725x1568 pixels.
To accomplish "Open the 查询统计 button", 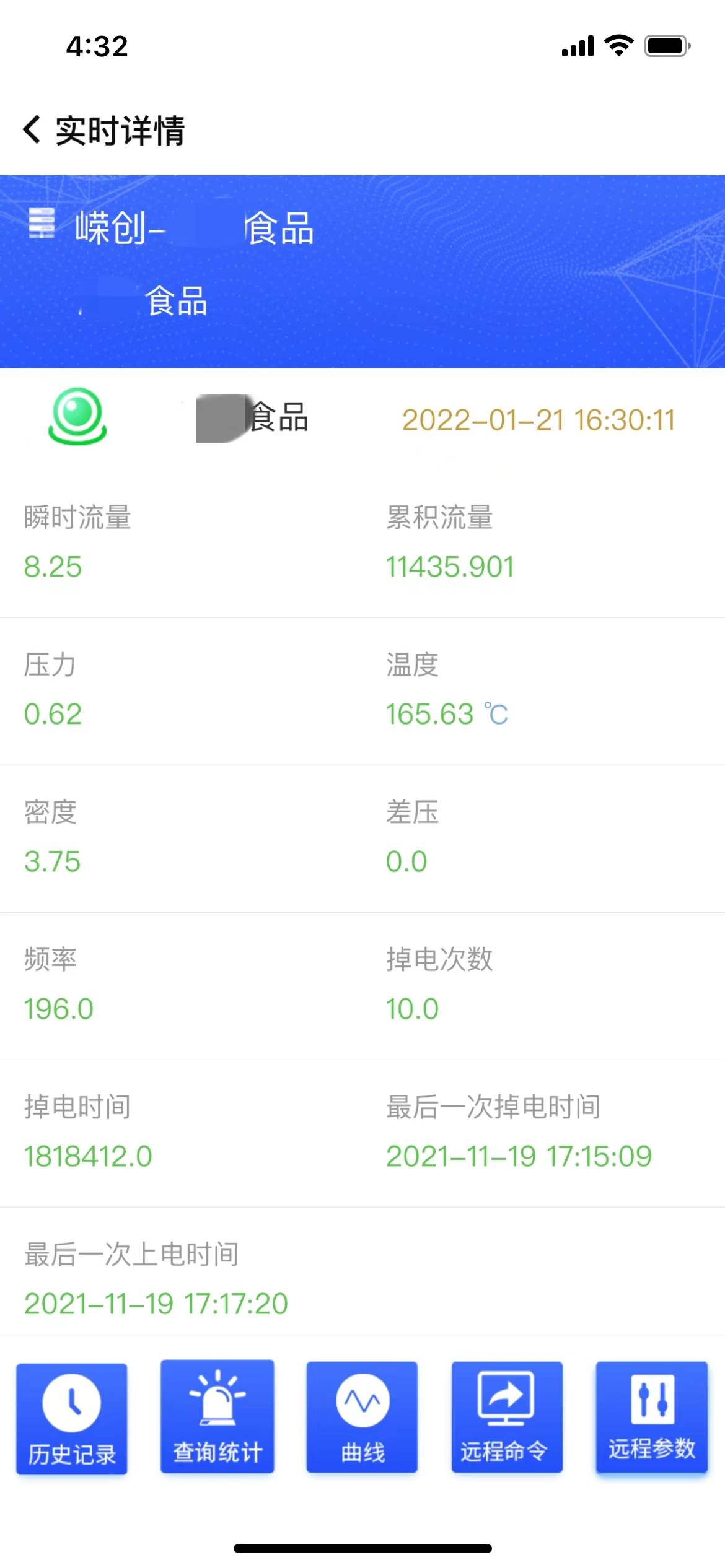I will (217, 1416).
